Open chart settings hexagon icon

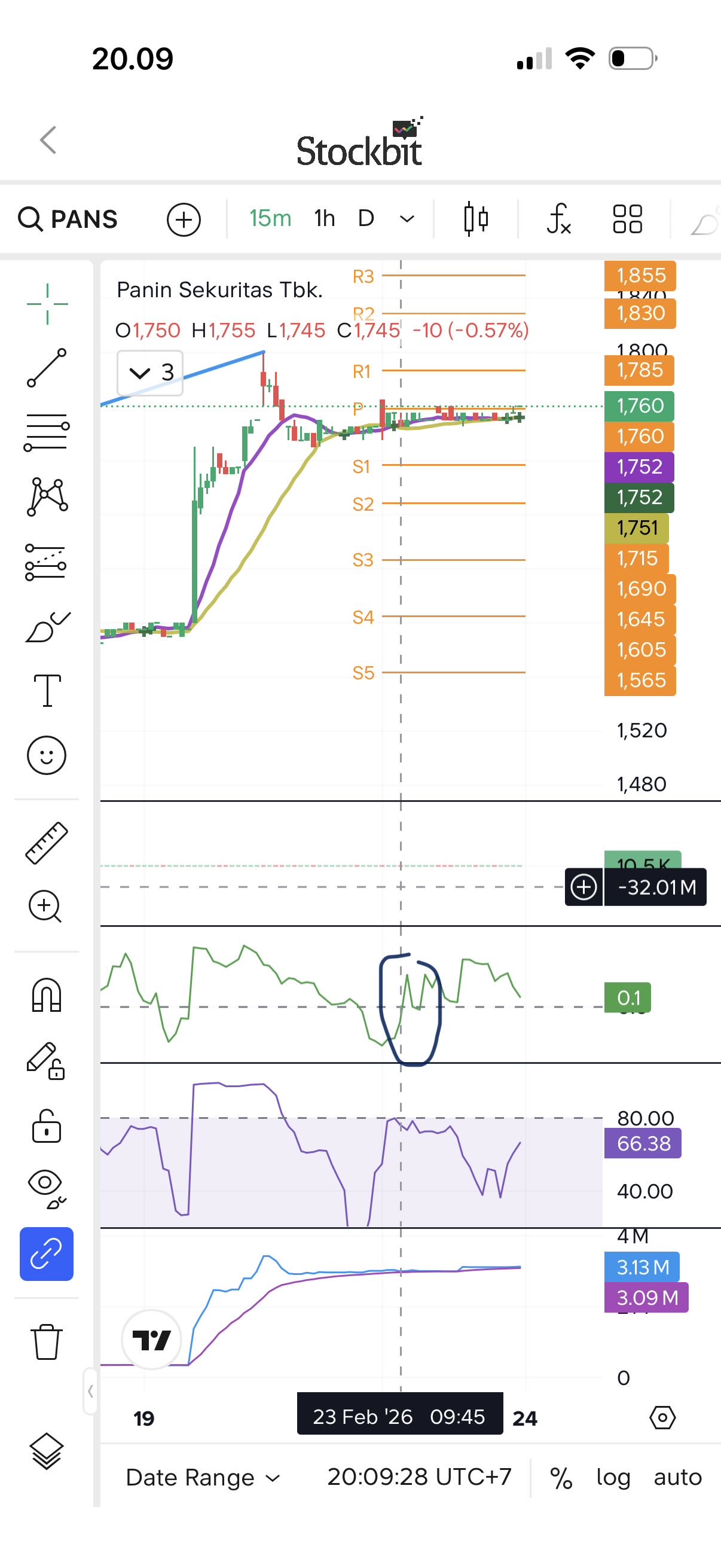(662, 1418)
